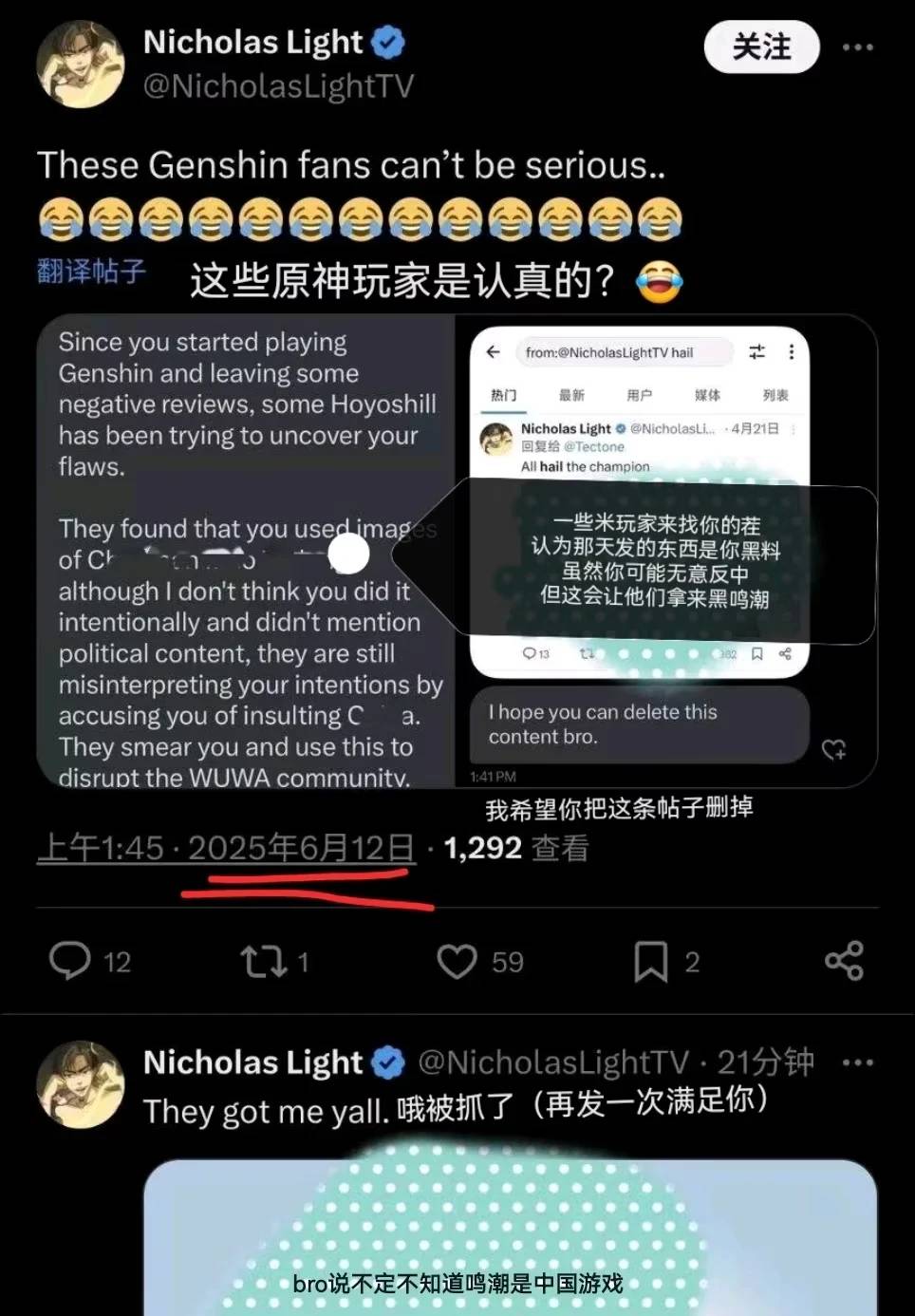This screenshot has width=915, height=1316.
Task: Like the post with 59 likes
Action: (457, 962)
